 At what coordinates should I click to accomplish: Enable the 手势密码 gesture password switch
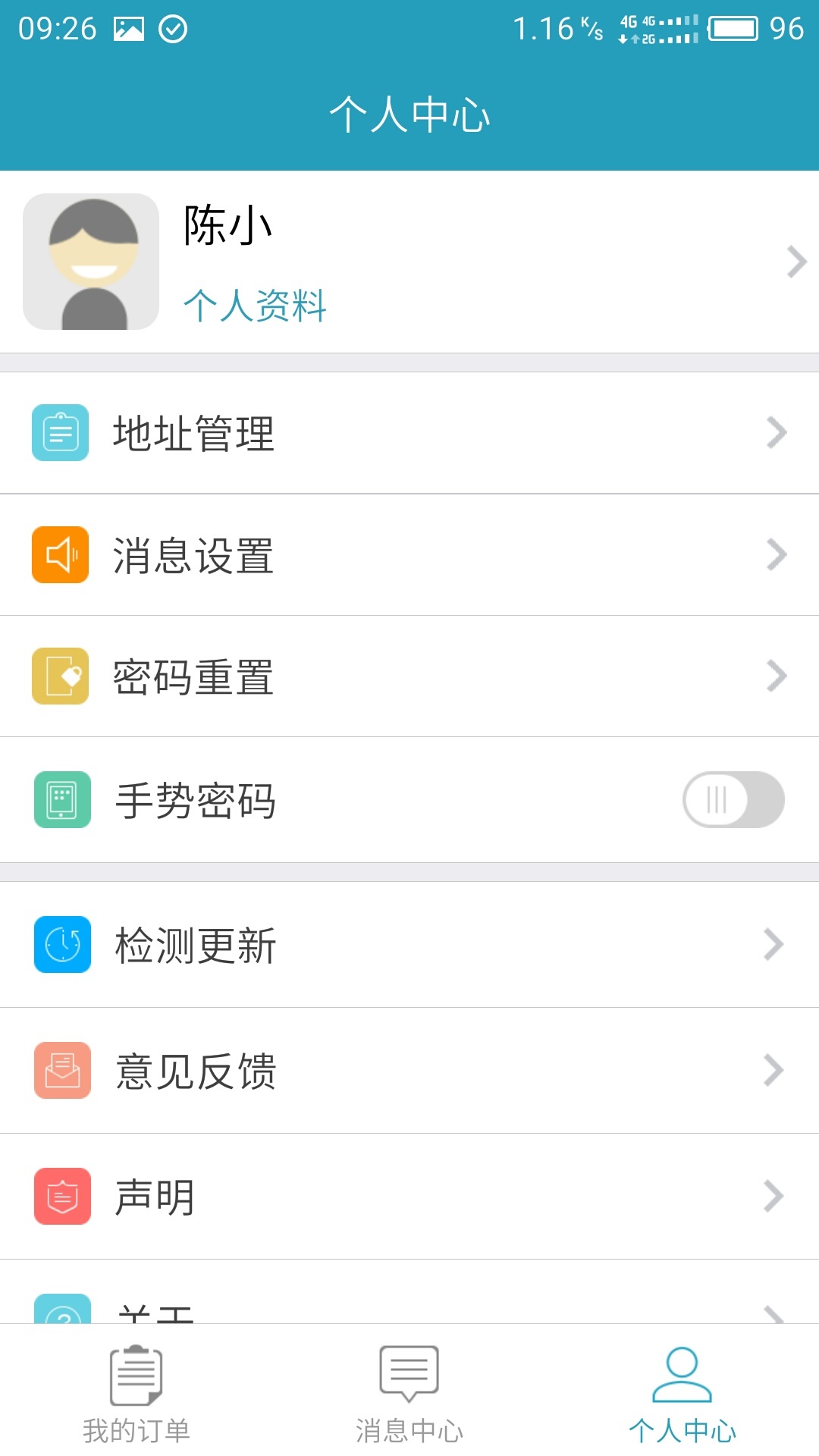(732, 800)
